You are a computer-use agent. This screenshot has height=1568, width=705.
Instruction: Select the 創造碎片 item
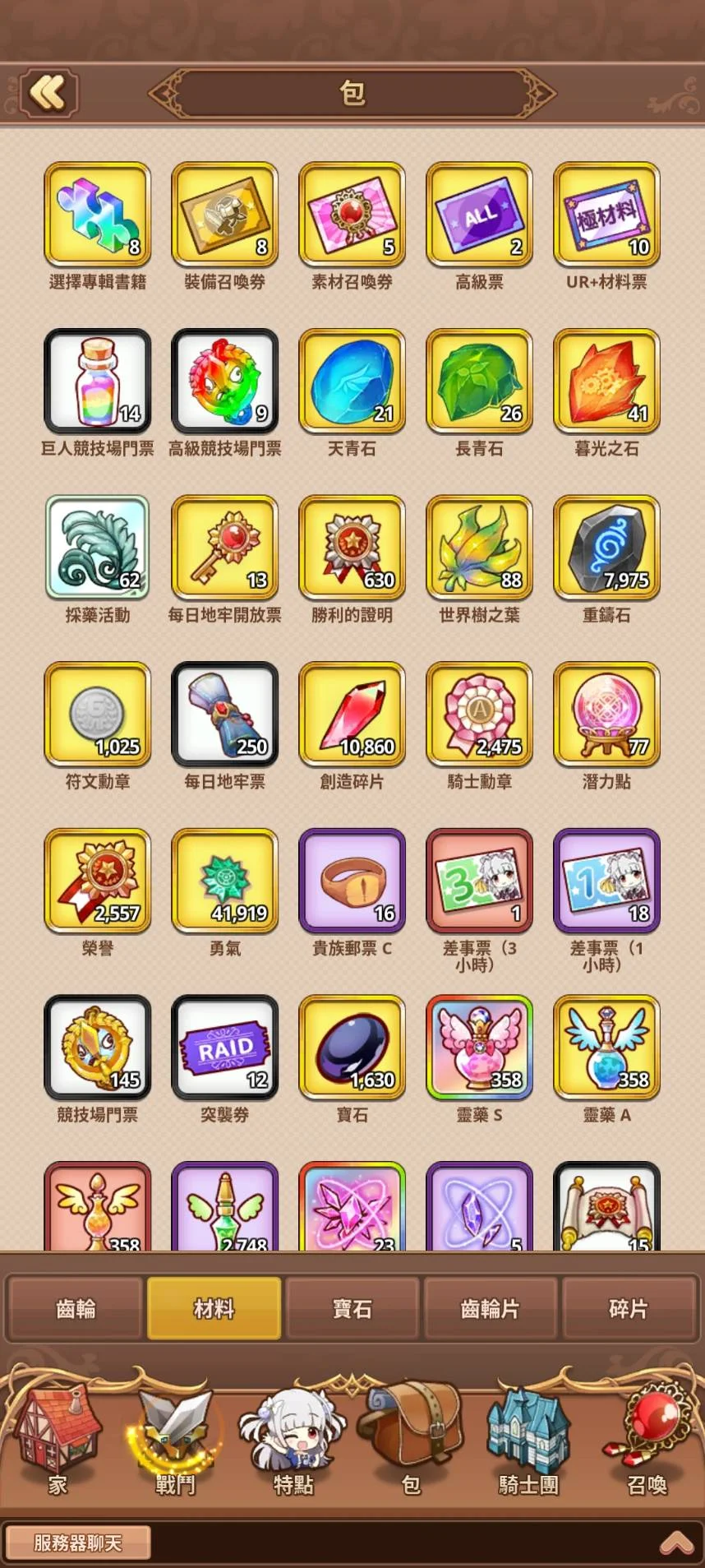click(352, 715)
